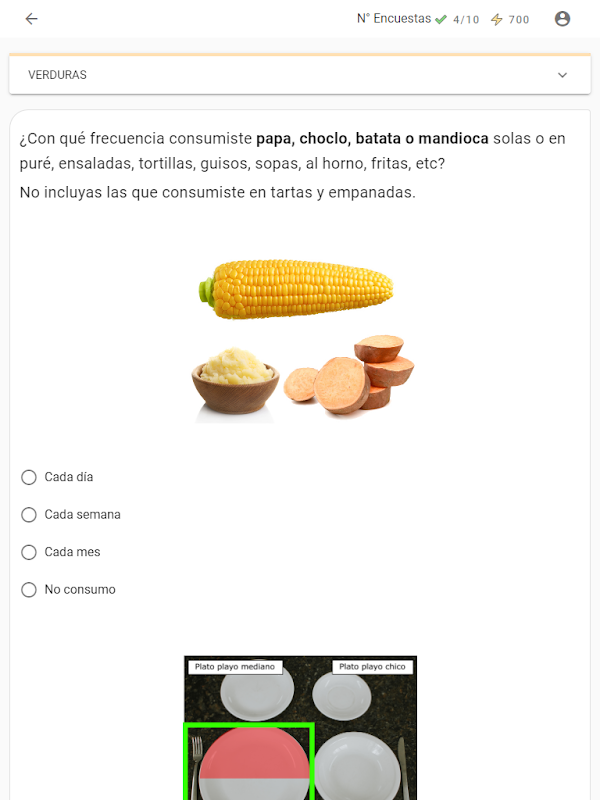Mark 'No consumo' as the answer
The width and height of the screenshot is (600, 800).
(x=29, y=590)
